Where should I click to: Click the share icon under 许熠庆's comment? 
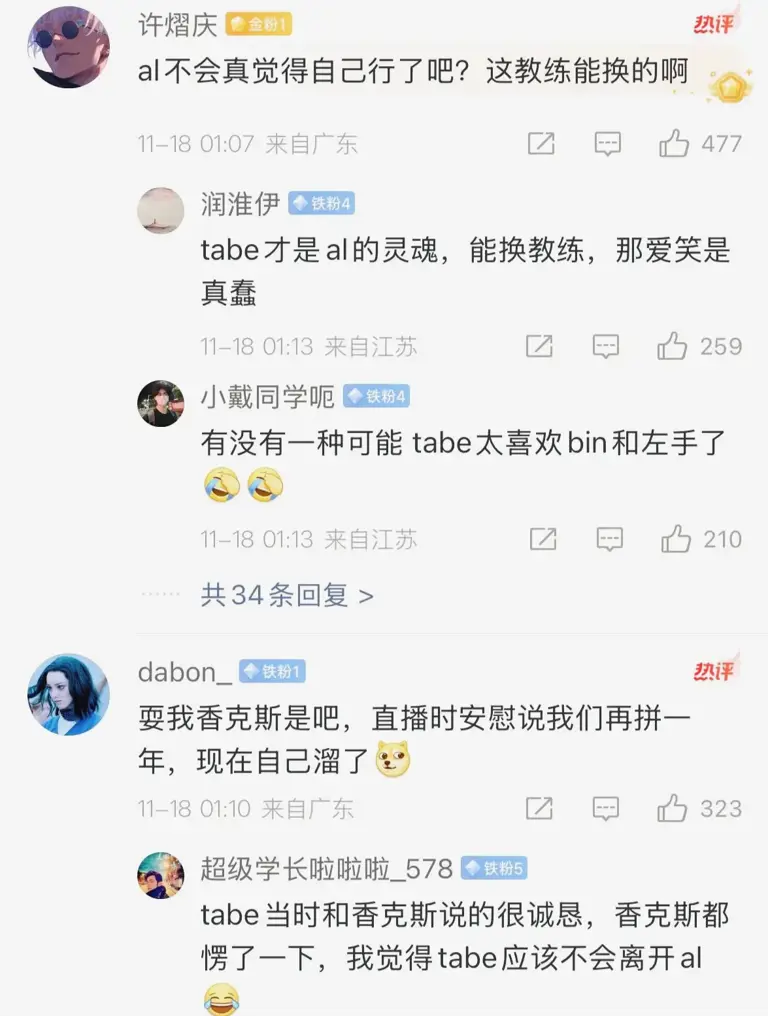click(540, 144)
